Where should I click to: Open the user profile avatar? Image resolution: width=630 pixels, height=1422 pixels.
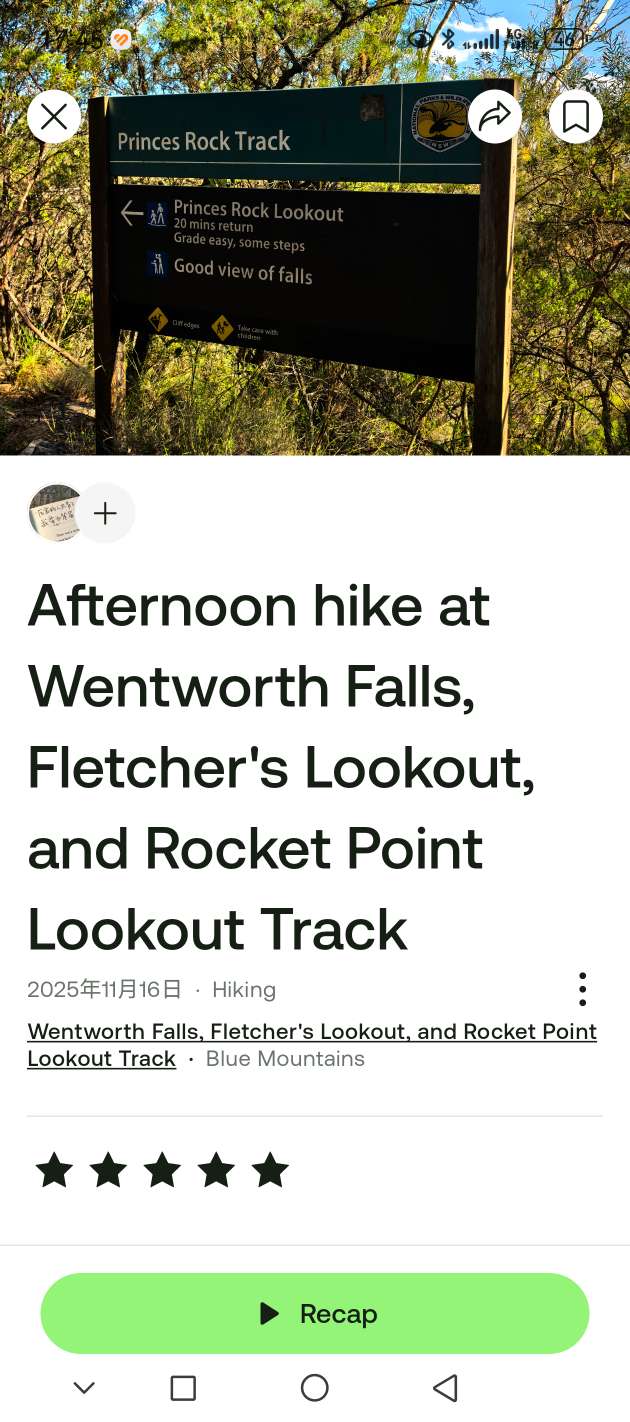55,513
